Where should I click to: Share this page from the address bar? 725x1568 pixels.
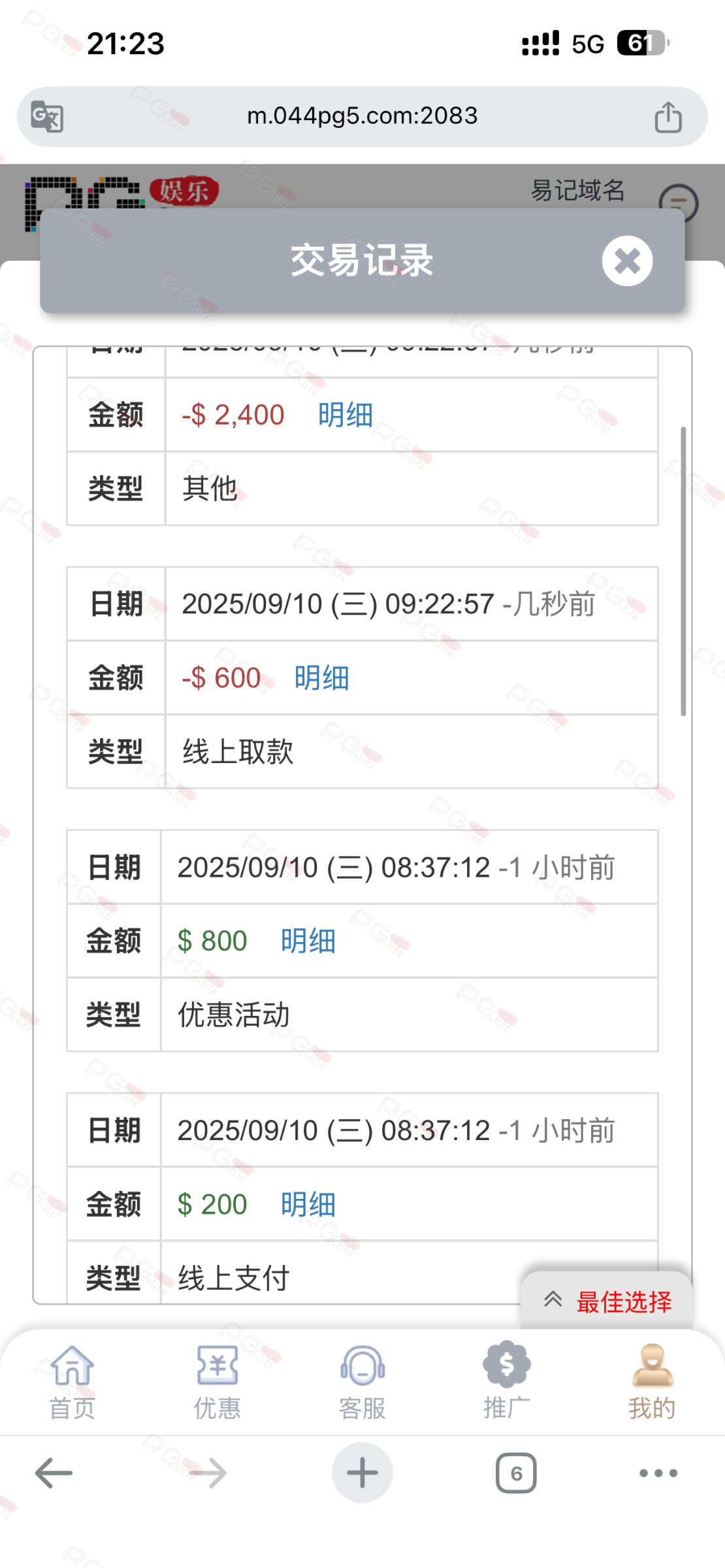coord(668,118)
